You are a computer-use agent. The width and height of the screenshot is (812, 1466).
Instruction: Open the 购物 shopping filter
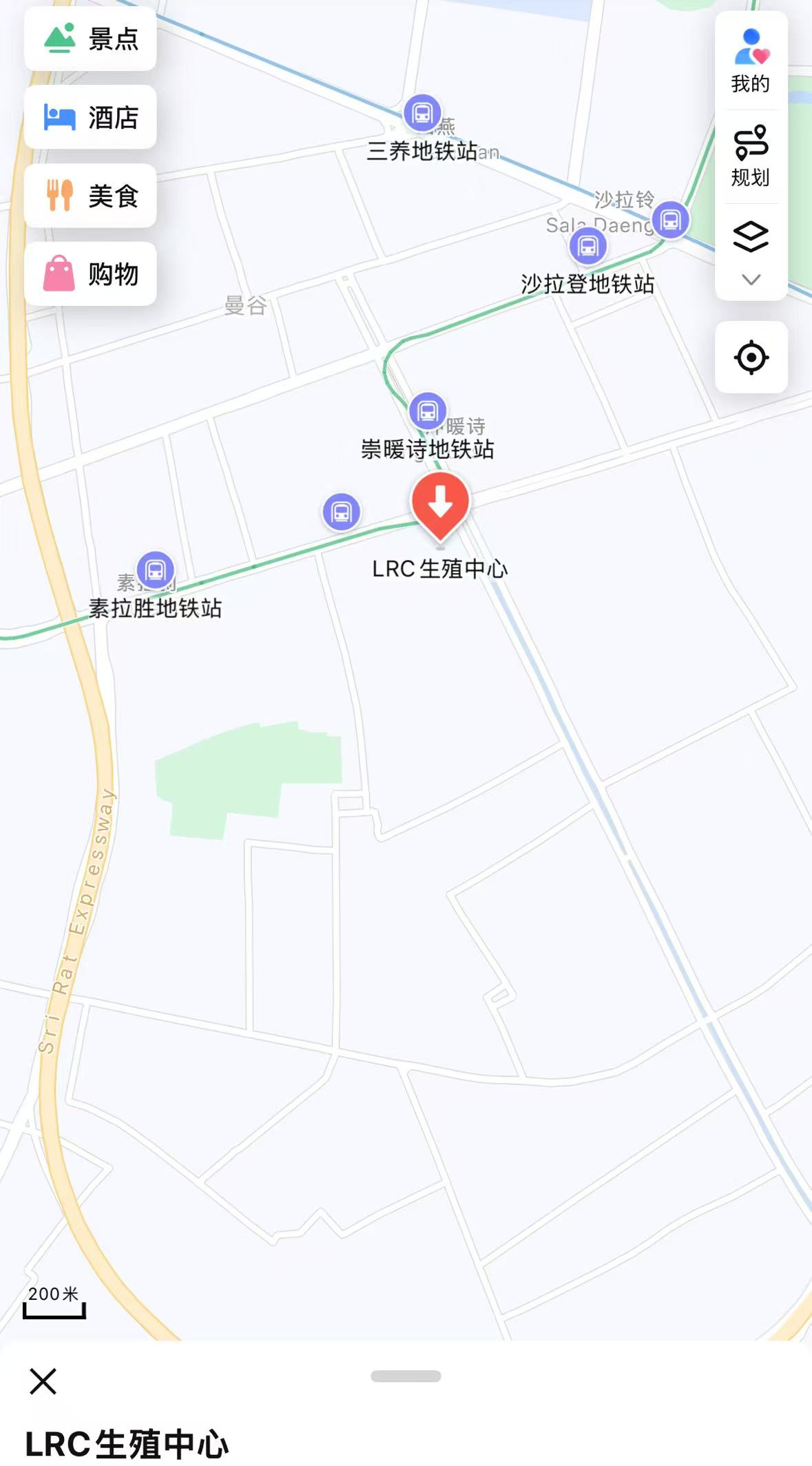pyautogui.click(x=90, y=273)
